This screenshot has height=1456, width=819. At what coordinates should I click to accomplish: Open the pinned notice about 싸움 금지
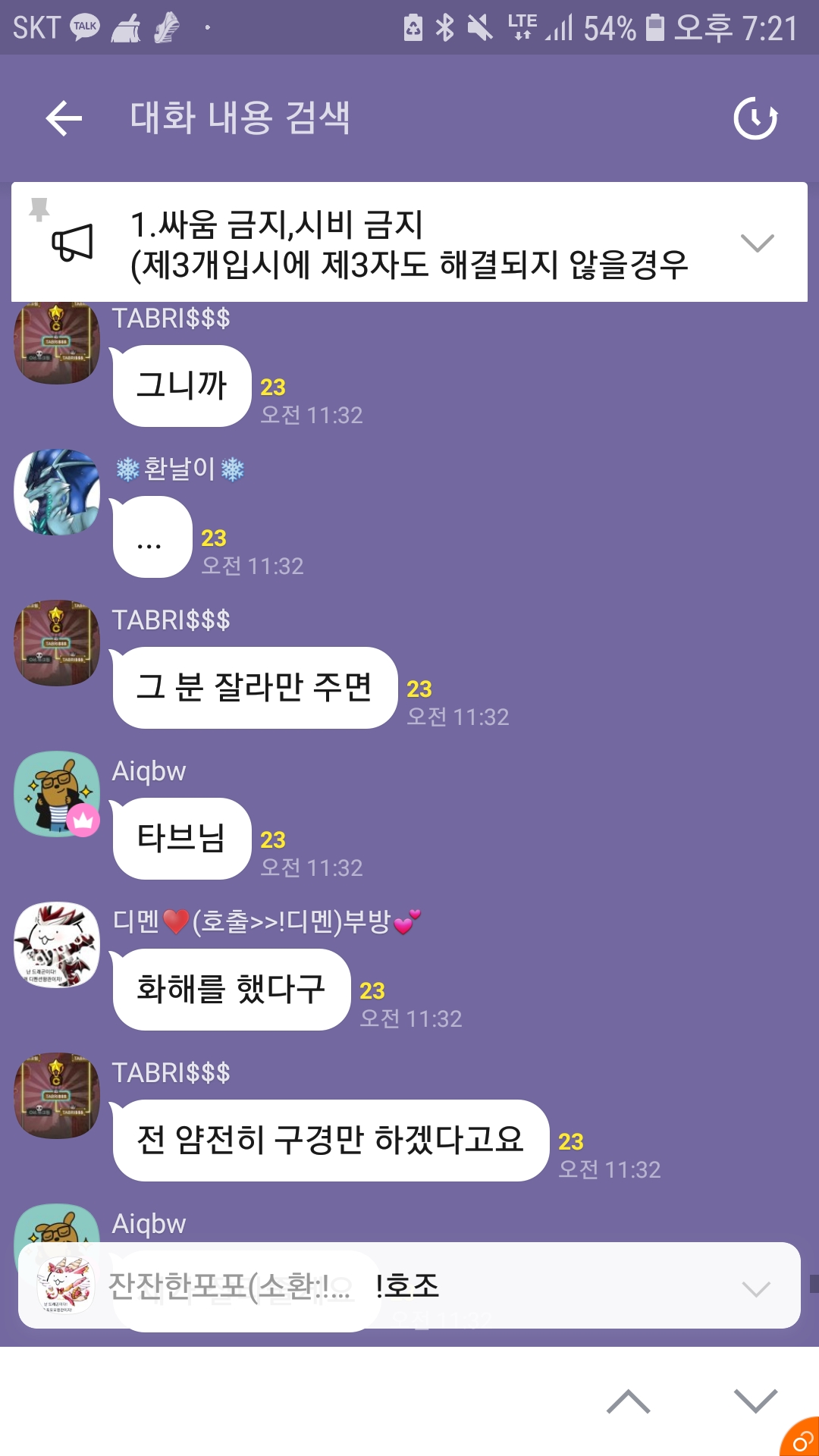click(409, 244)
